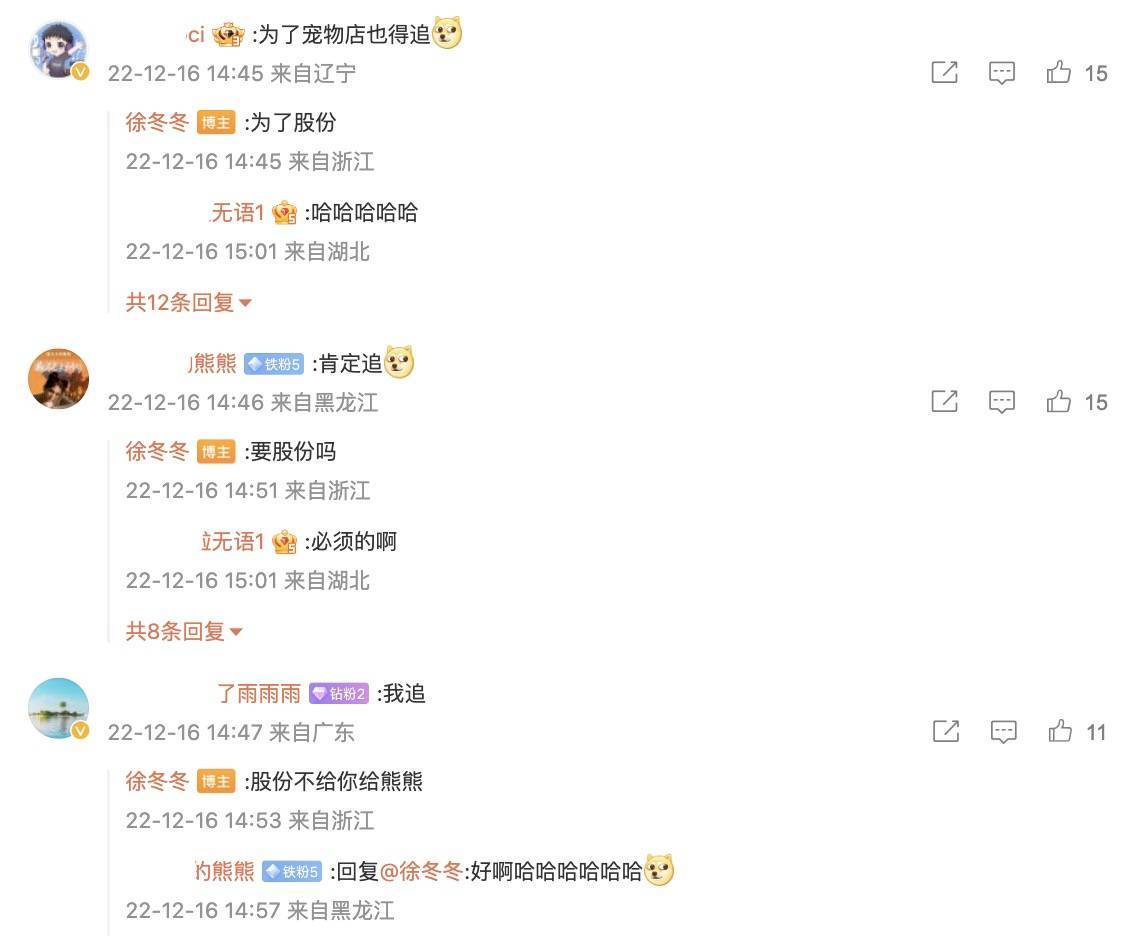Share the comment 为了宠物店也得追

944,72
